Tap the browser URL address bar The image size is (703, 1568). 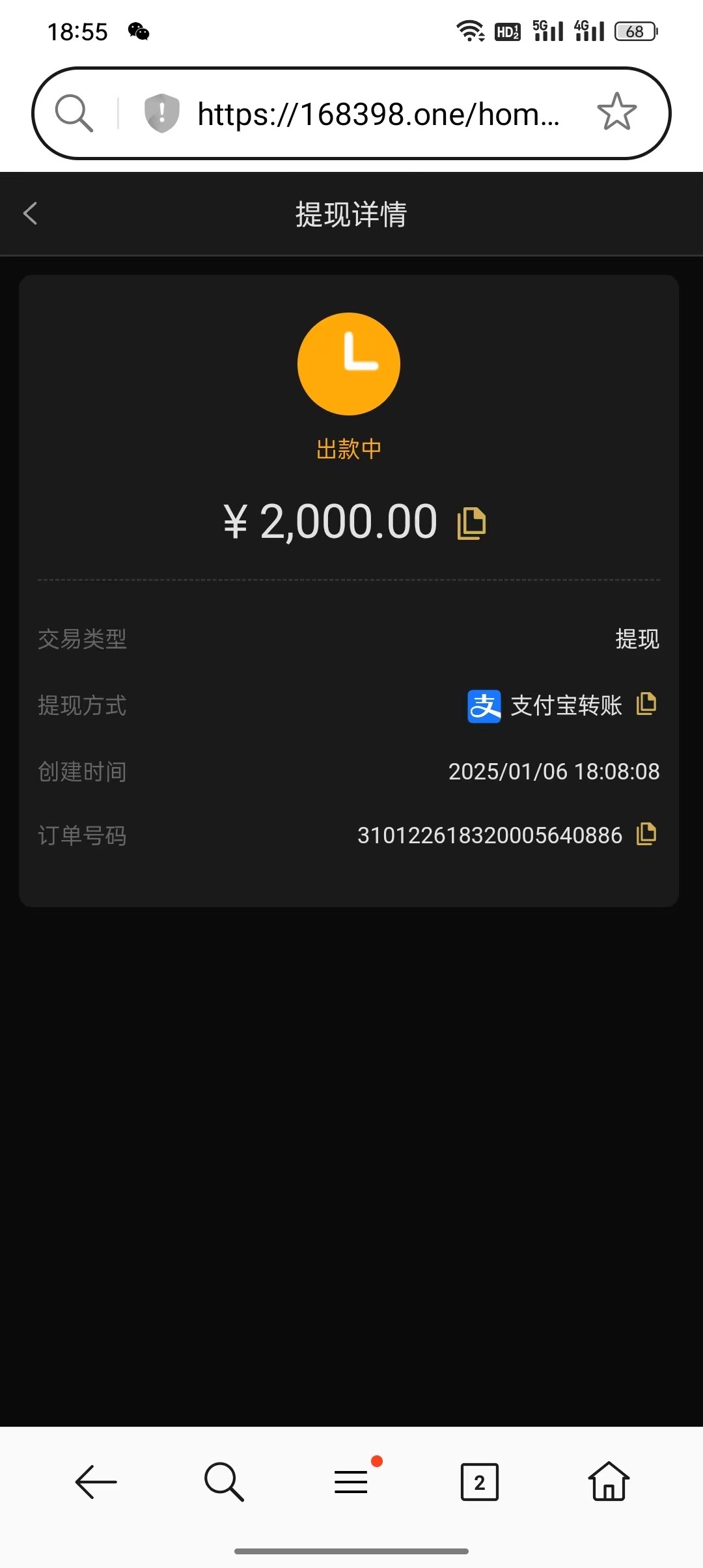point(378,114)
